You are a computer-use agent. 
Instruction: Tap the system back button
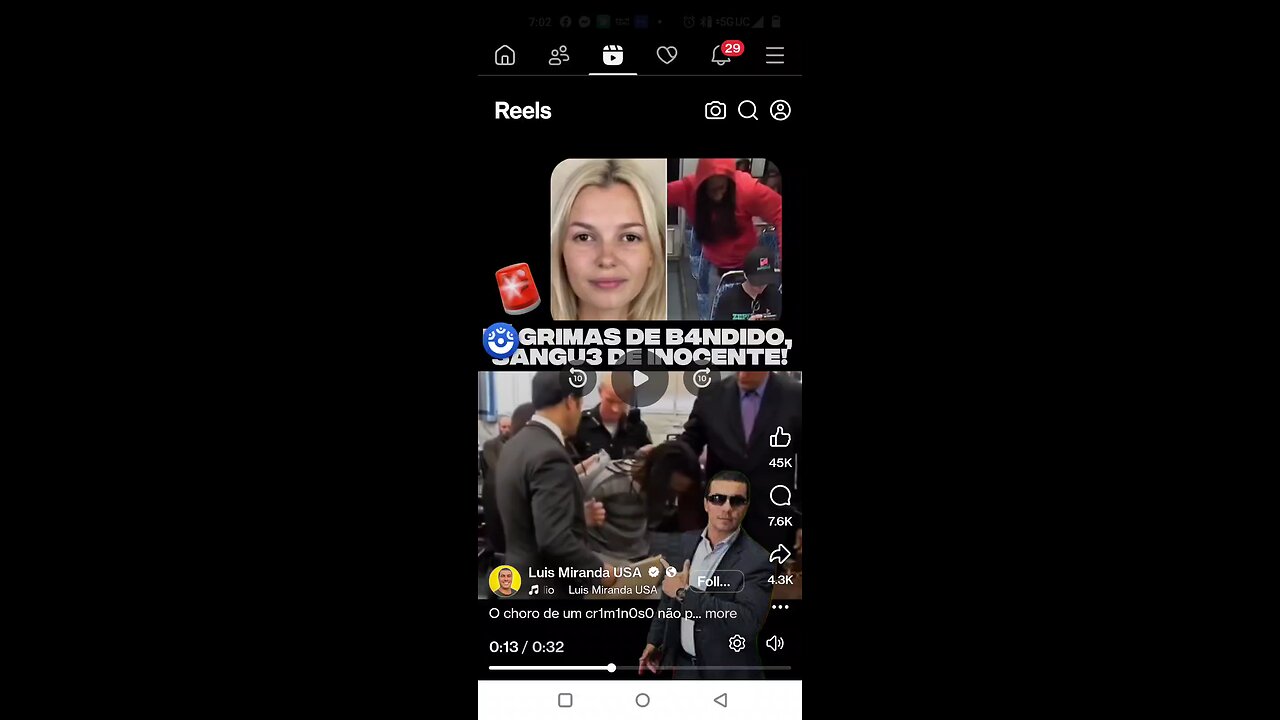point(720,701)
